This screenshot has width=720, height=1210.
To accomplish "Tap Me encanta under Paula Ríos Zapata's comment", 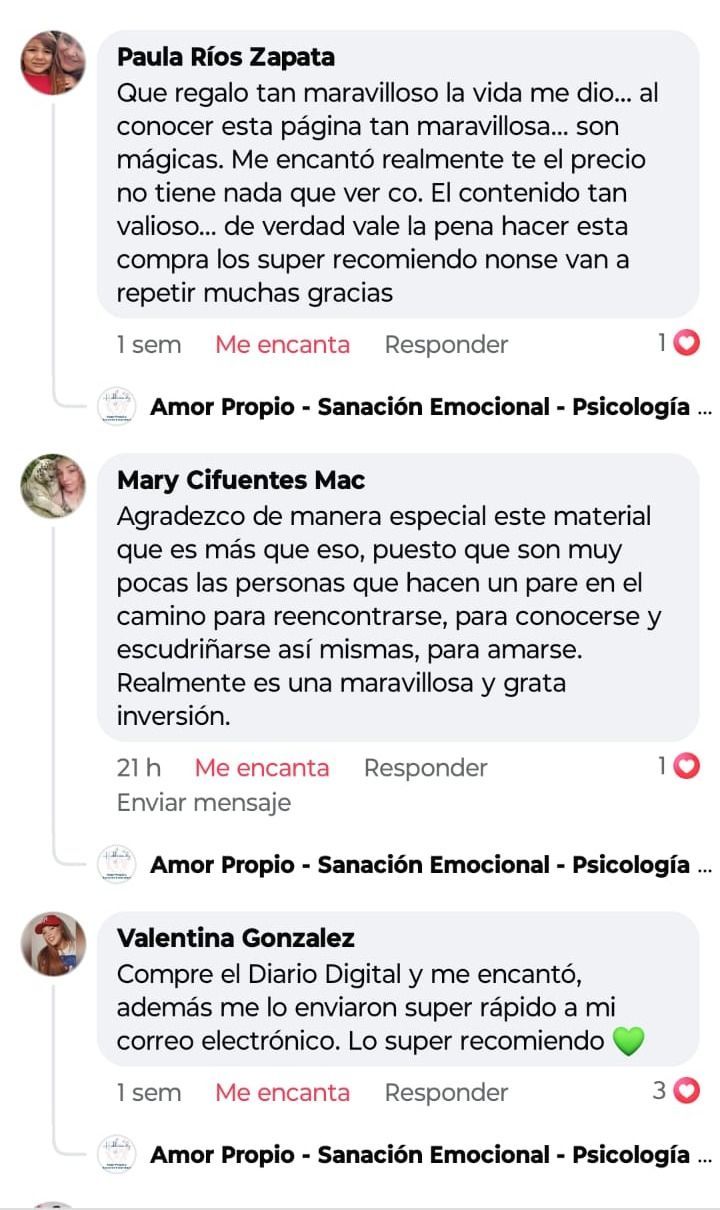I will (282, 345).
